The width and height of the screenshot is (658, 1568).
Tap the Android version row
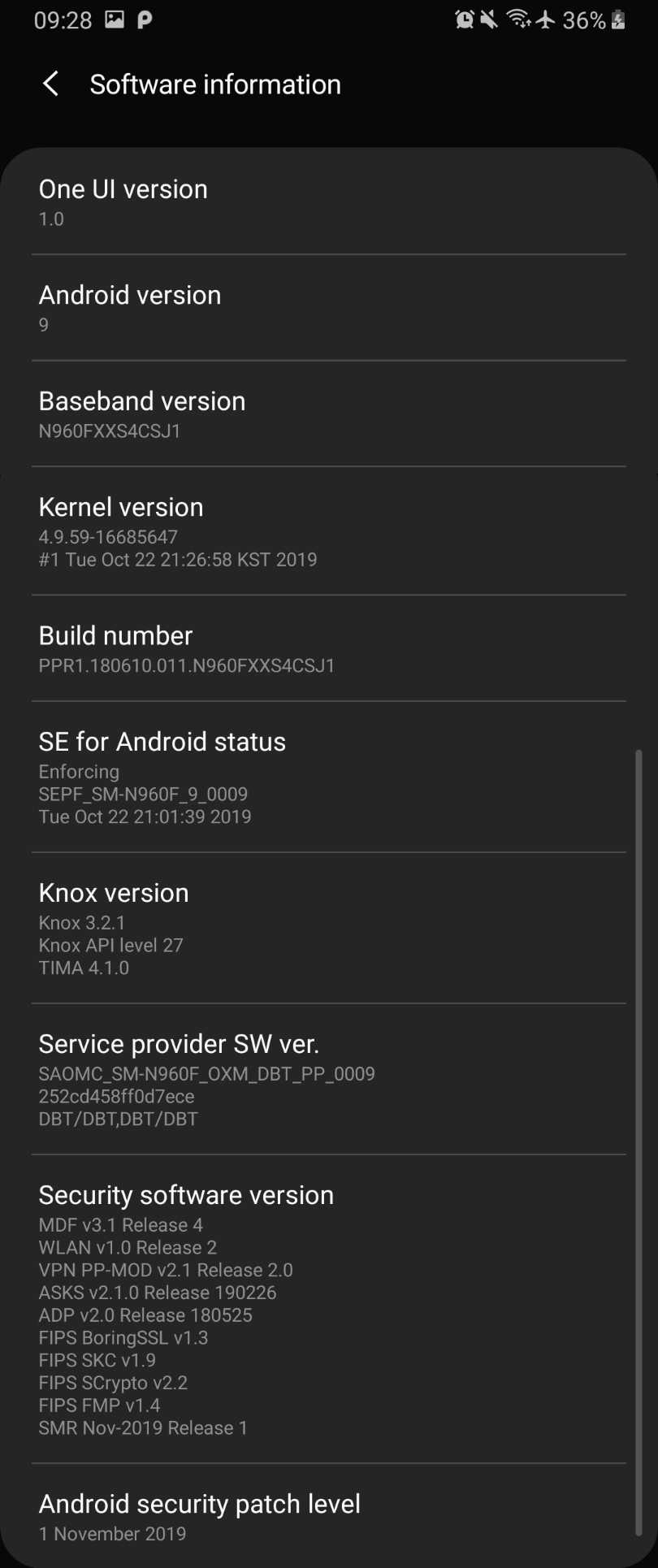[328, 309]
